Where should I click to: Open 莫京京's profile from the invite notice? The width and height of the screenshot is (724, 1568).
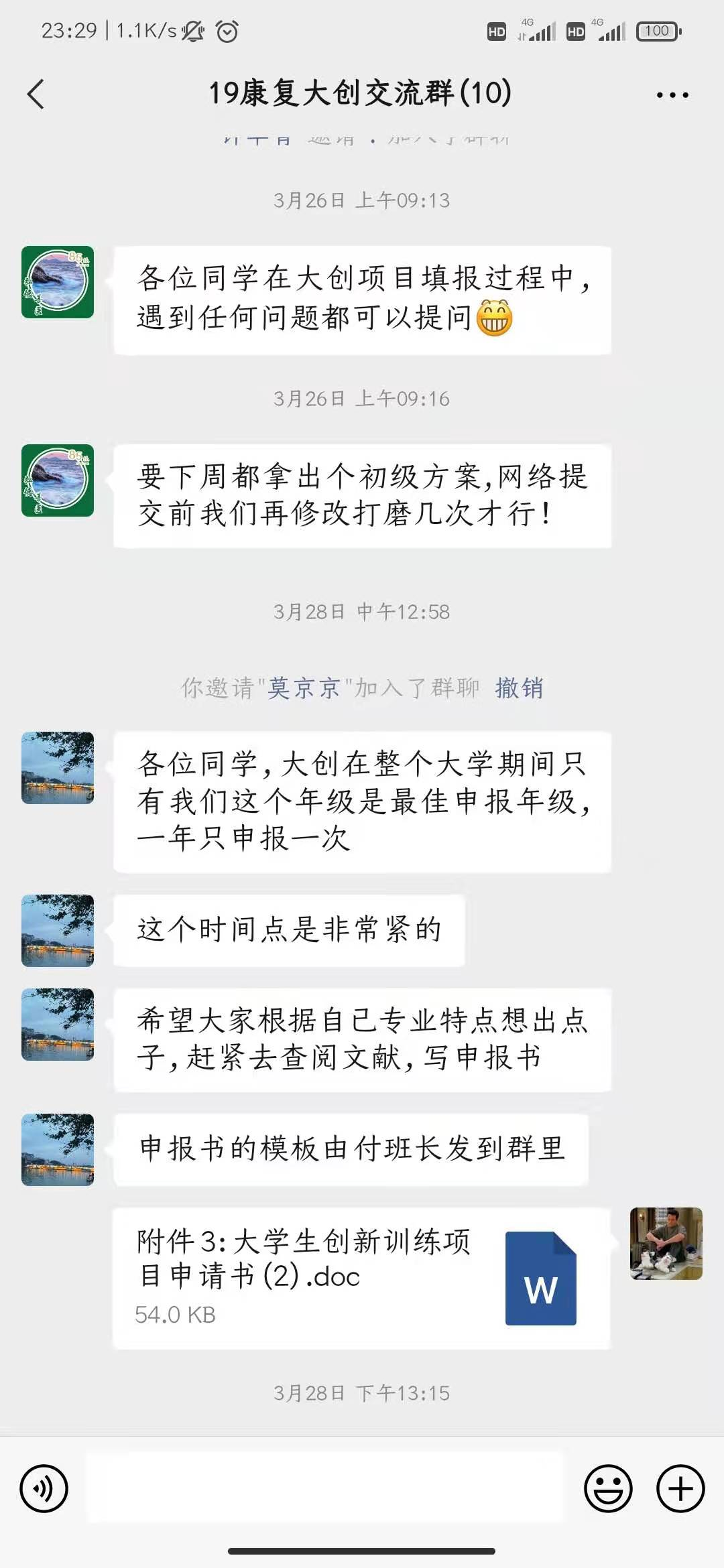[304, 688]
